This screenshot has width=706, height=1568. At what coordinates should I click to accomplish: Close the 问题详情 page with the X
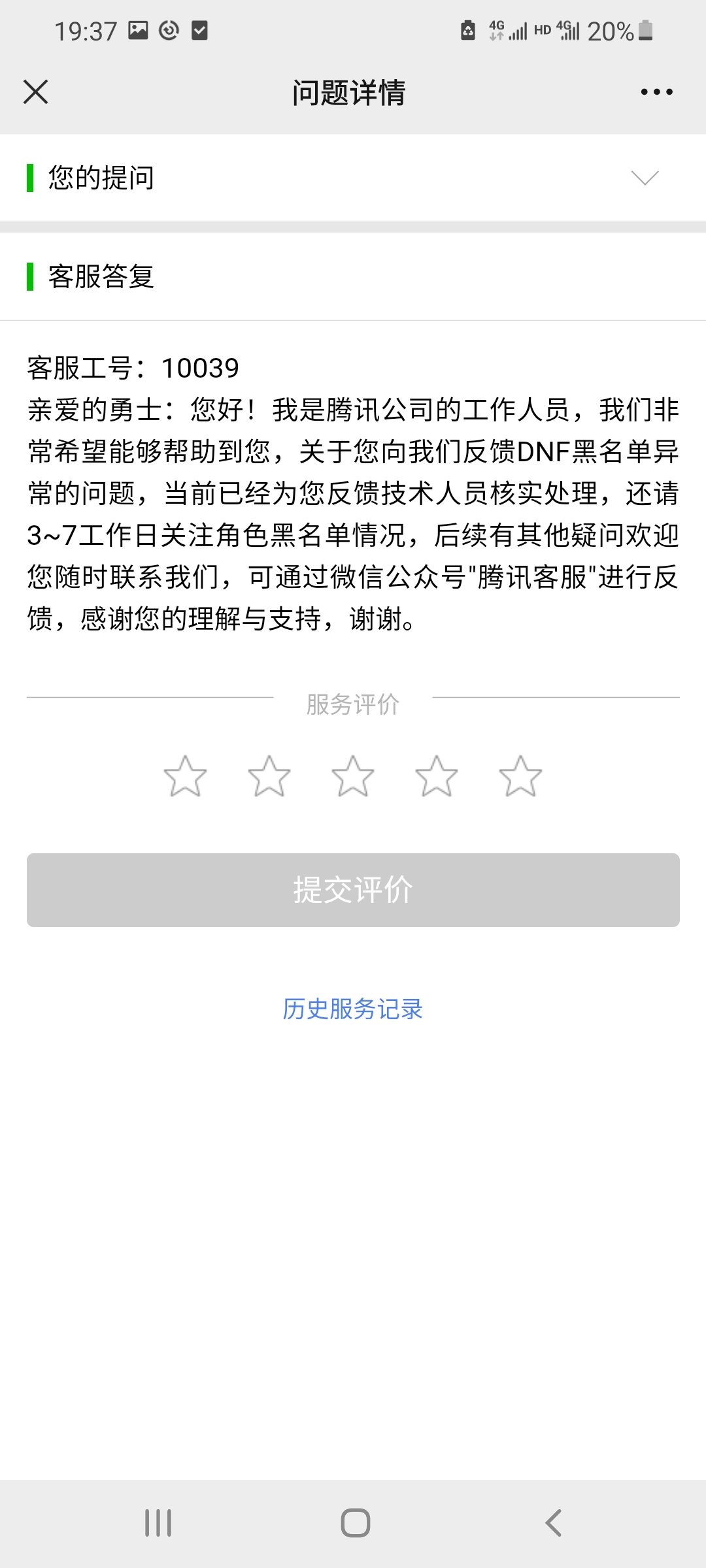[35, 91]
